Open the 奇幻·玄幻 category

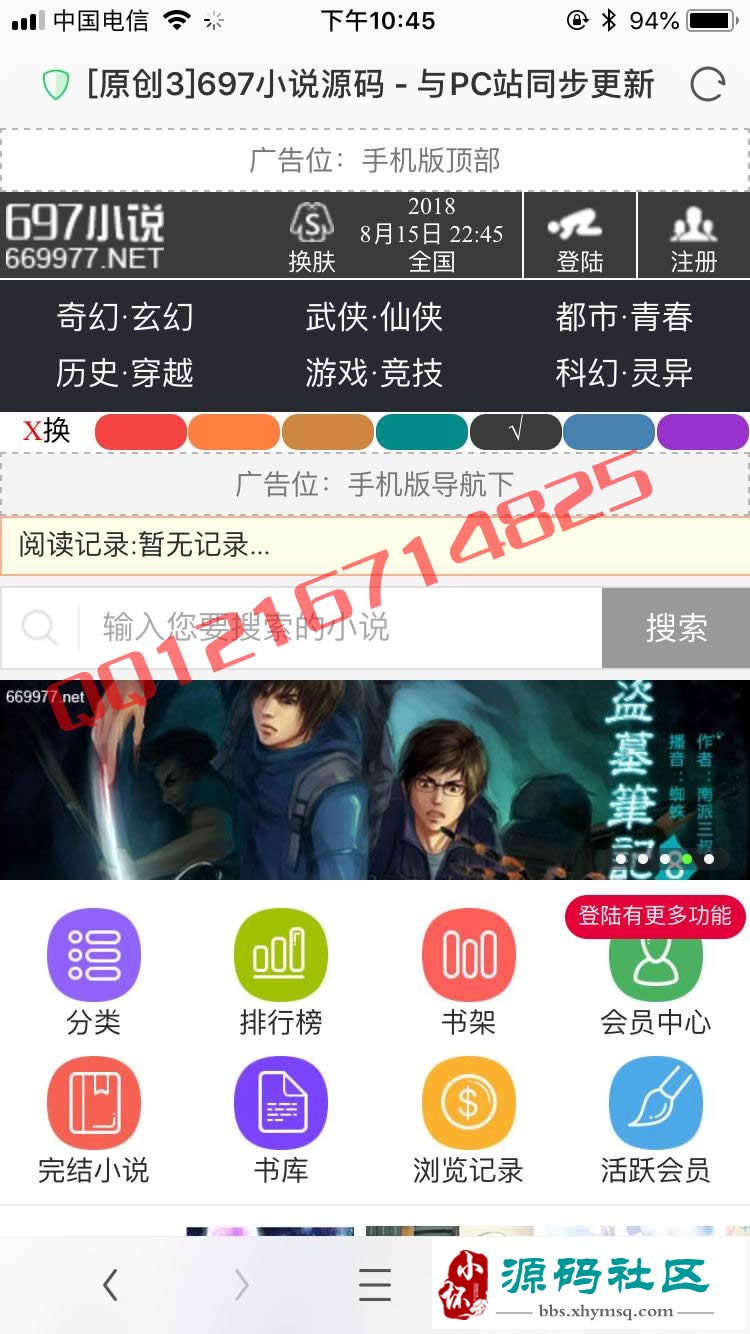[x=125, y=318]
